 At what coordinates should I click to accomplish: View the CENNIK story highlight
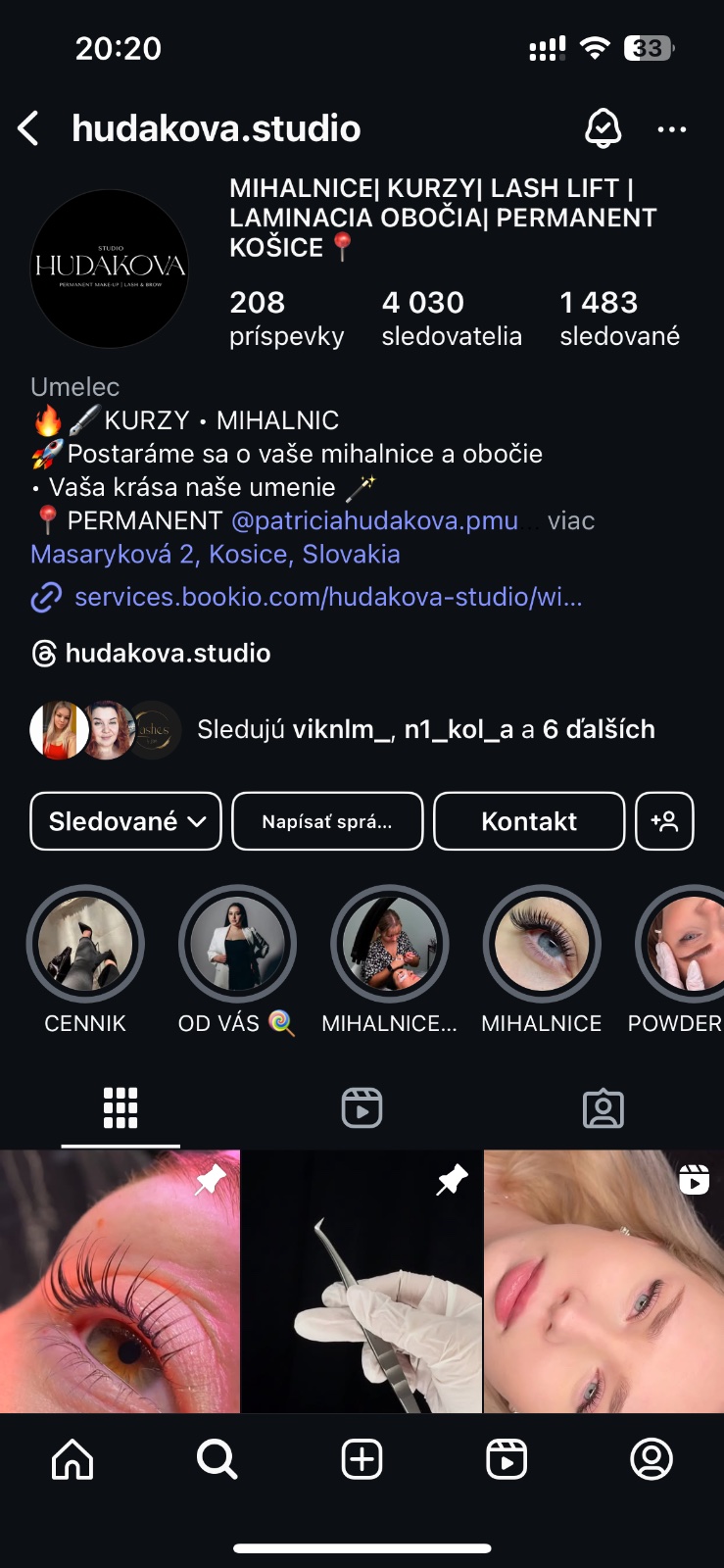(x=85, y=944)
